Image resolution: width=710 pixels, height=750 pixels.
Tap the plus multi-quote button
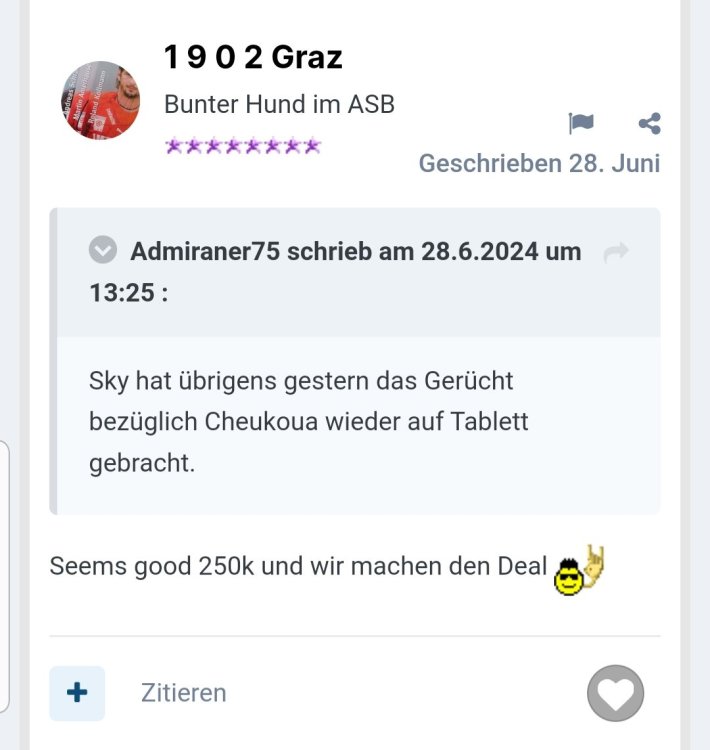pos(77,692)
